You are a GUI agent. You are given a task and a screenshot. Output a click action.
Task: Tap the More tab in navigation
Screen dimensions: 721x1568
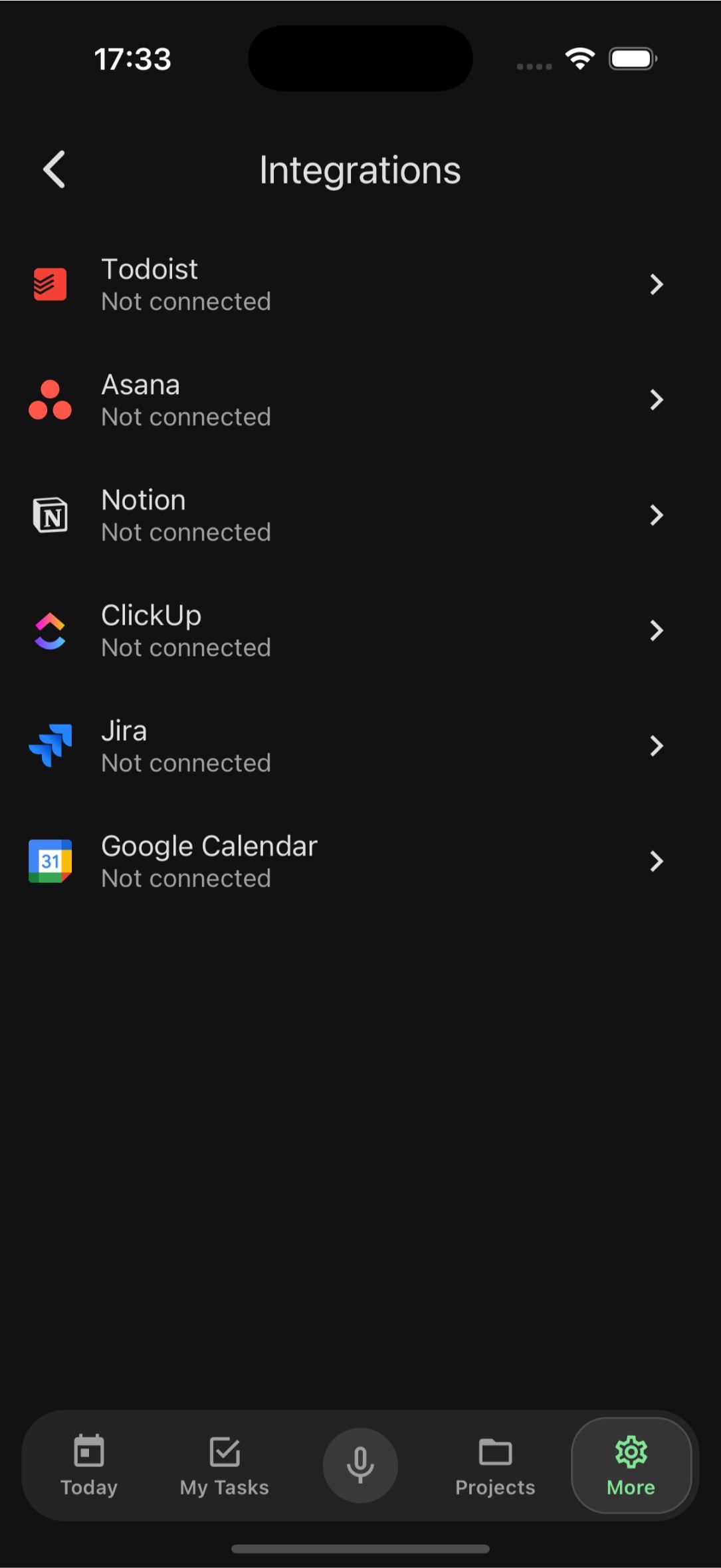[630, 1465]
